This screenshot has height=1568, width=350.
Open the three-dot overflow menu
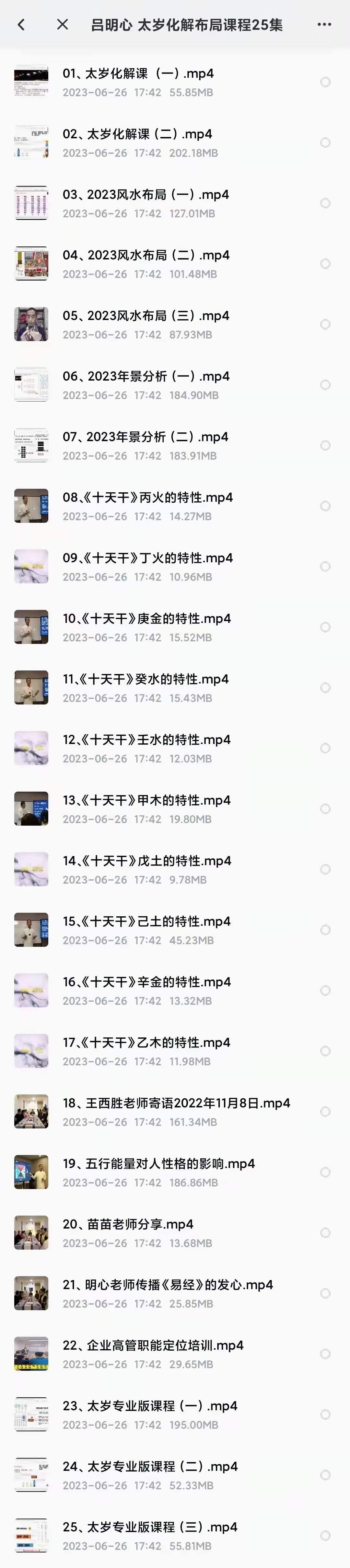pyautogui.click(x=324, y=25)
